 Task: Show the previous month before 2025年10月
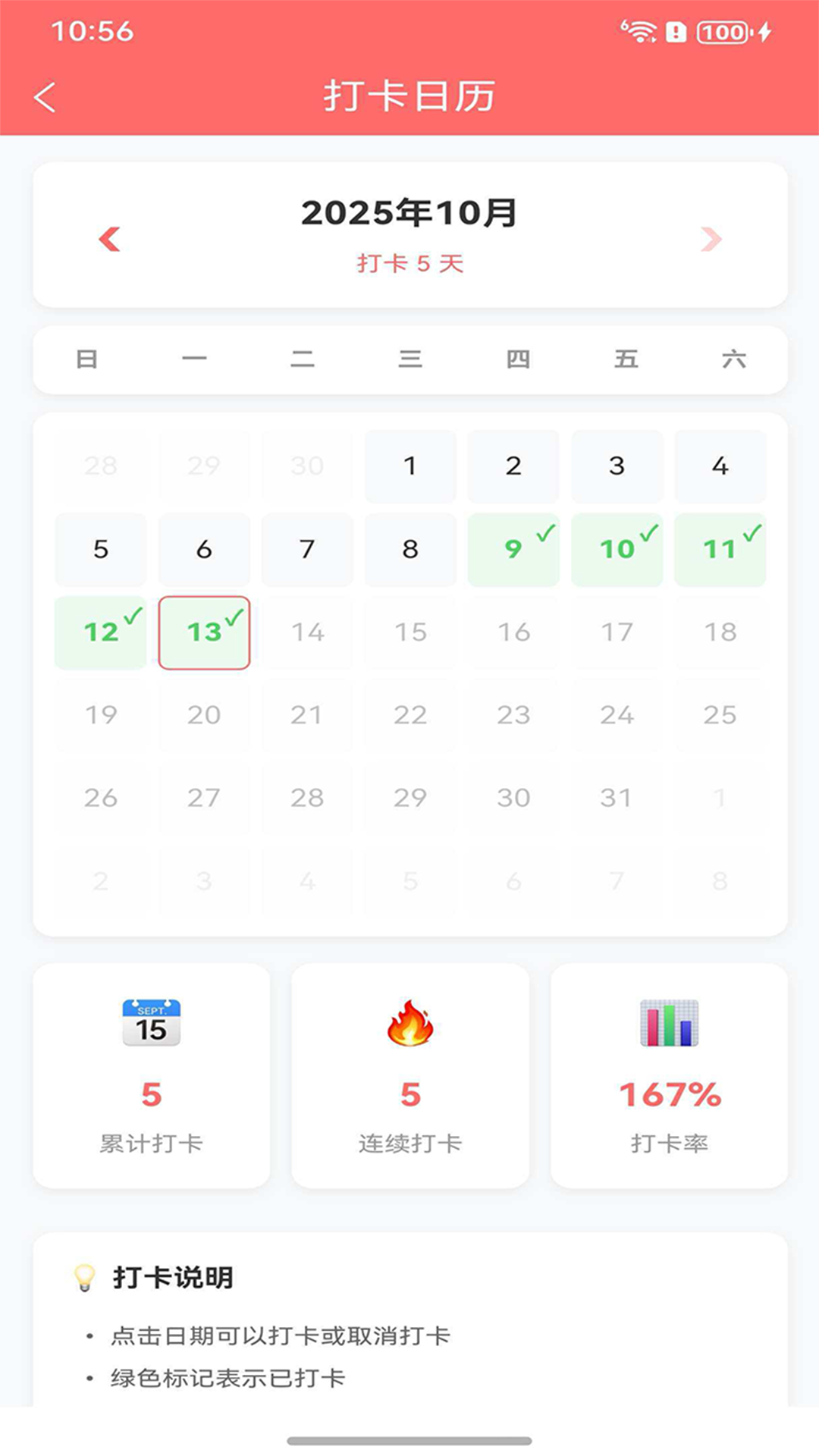[110, 239]
